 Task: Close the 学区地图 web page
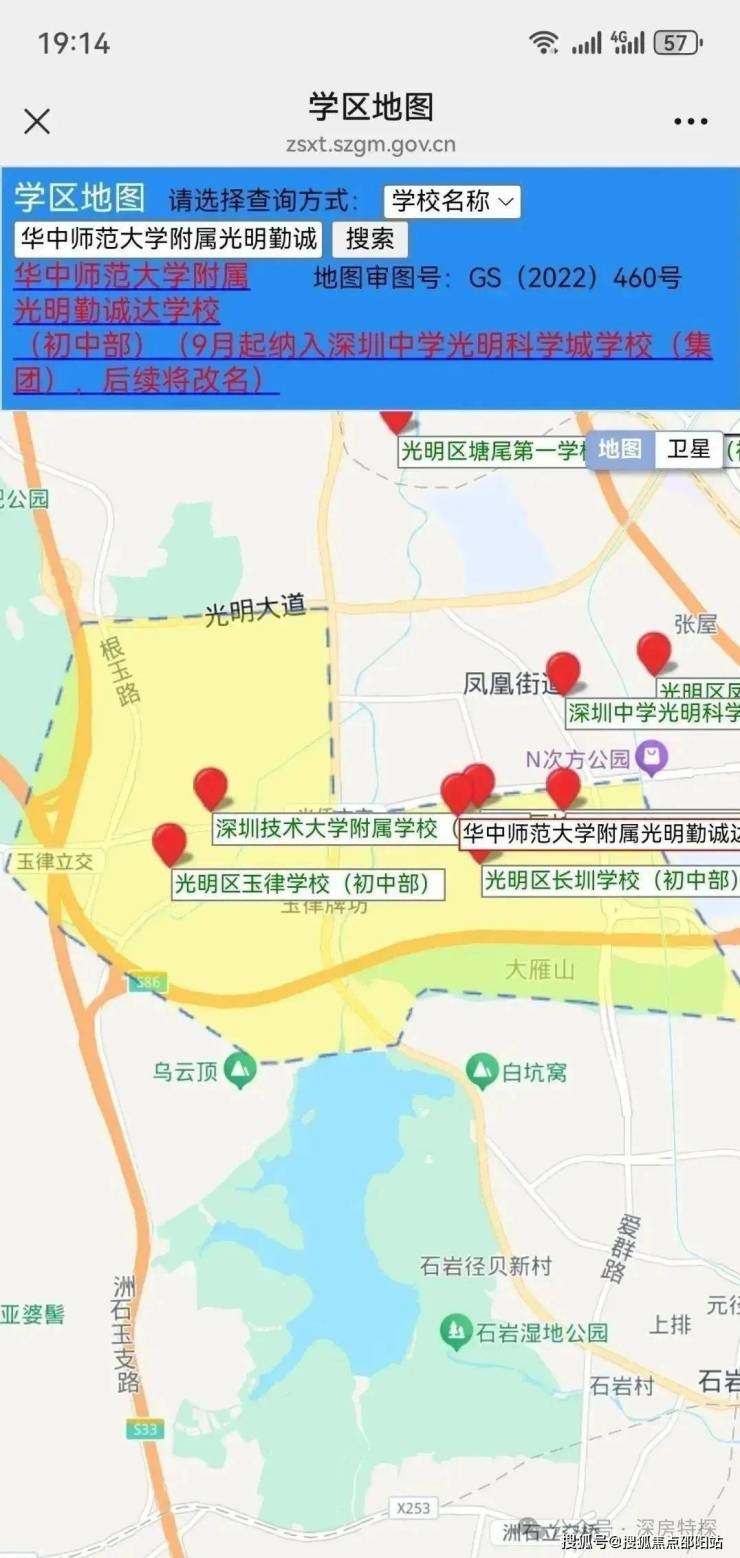[37, 122]
